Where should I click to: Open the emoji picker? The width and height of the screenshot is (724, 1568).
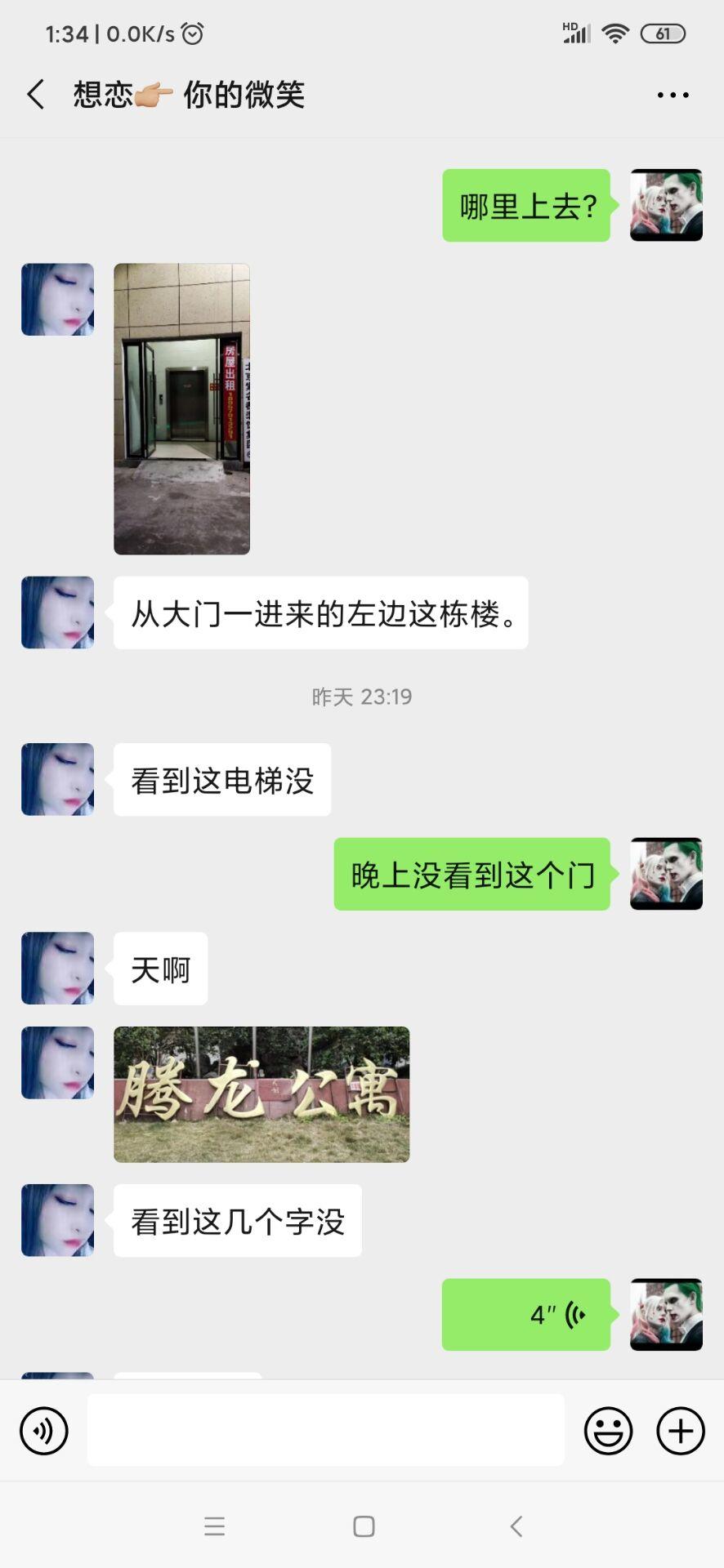pos(608,1431)
